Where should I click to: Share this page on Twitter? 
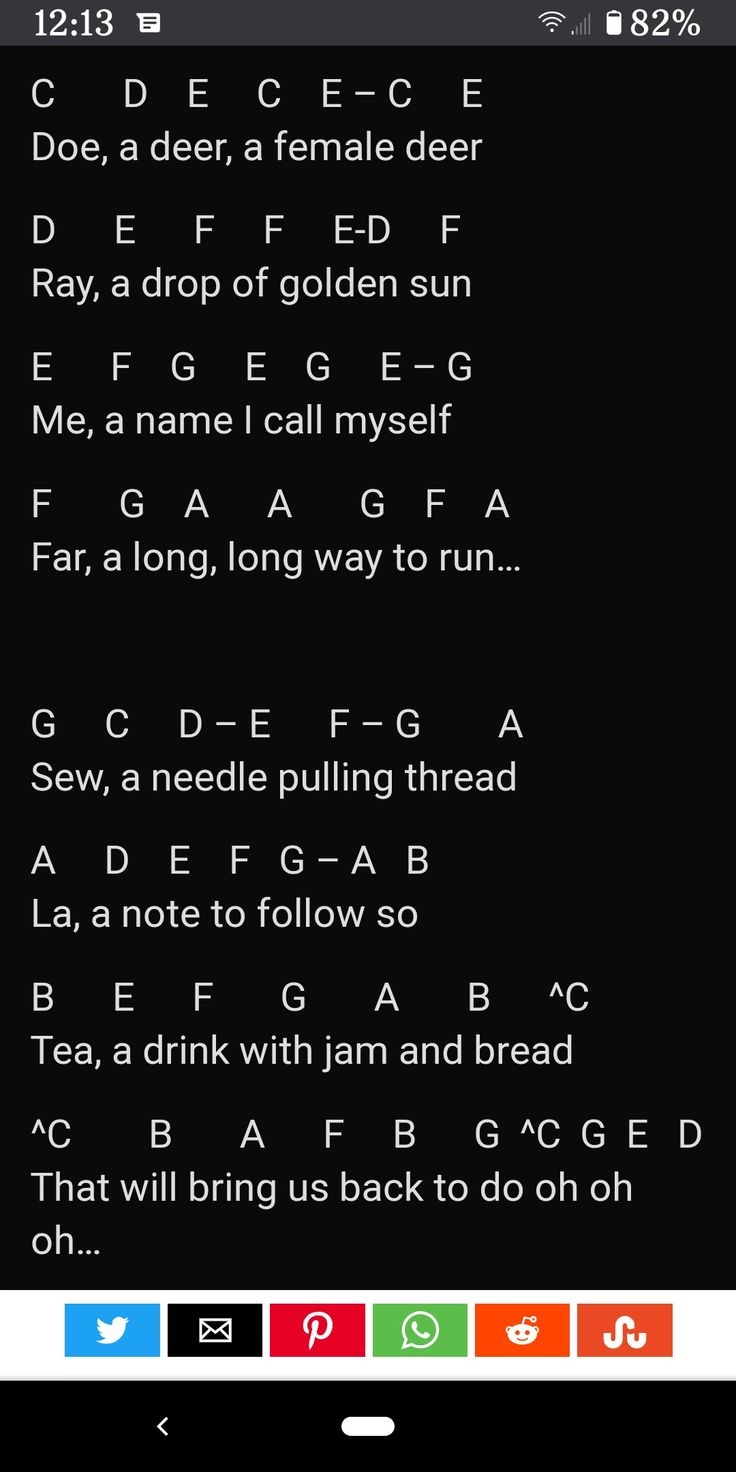112,1330
